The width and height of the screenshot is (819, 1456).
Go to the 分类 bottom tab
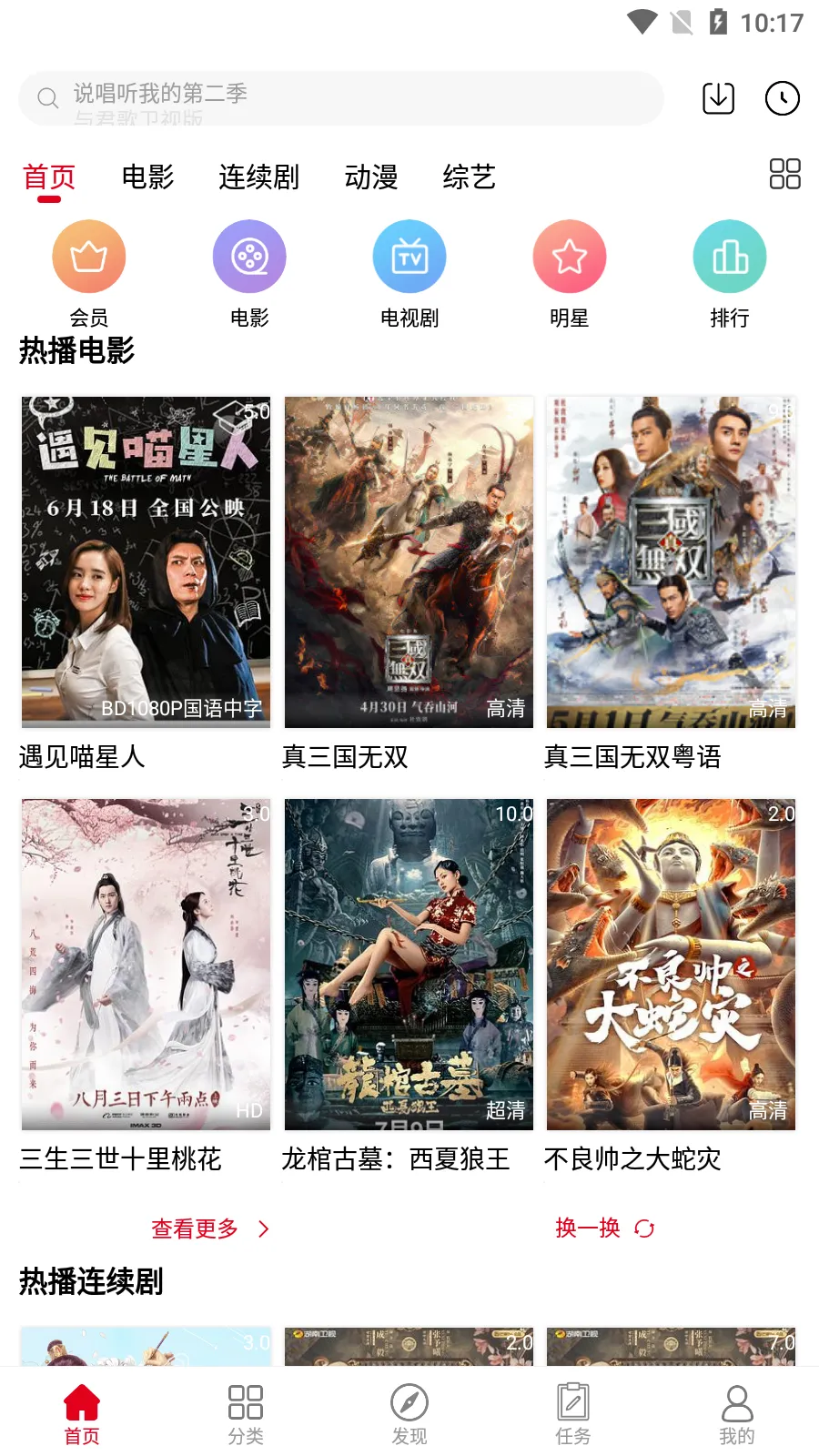(x=246, y=1413)
